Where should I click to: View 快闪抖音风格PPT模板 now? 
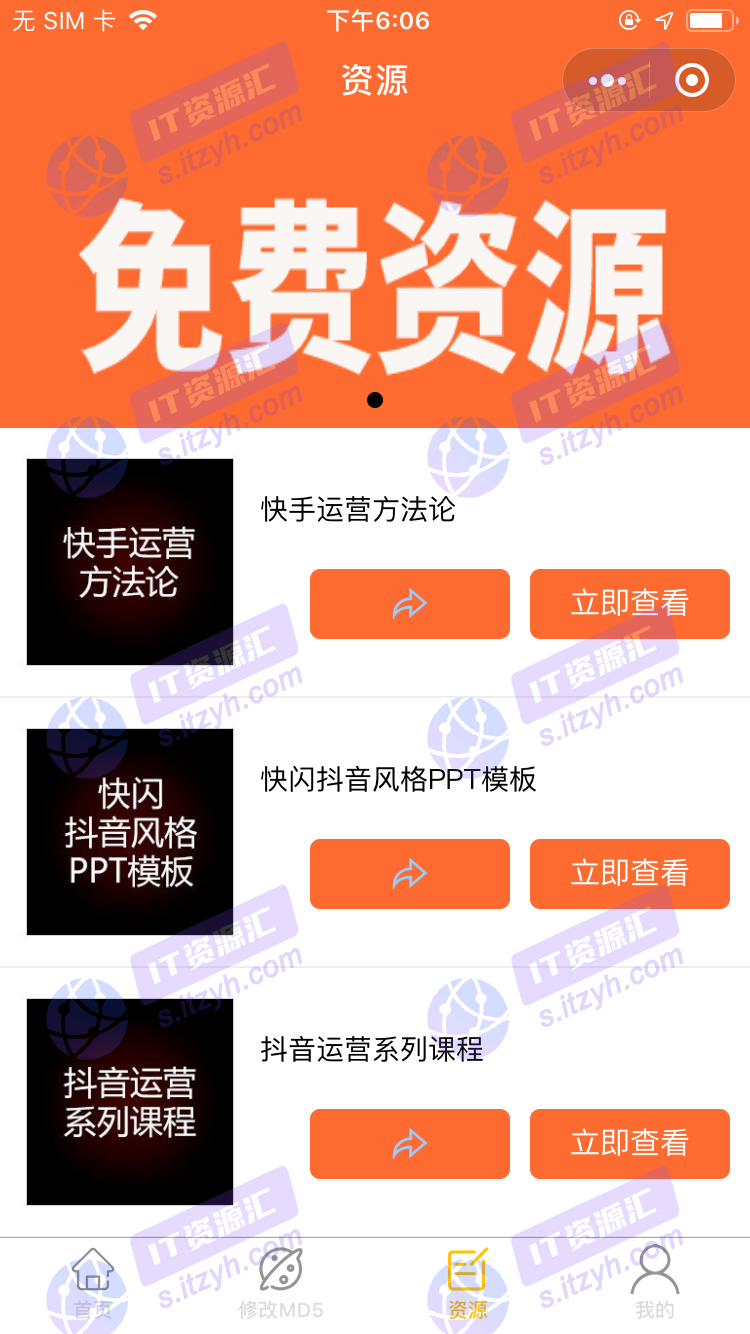(x=630, y=874)
